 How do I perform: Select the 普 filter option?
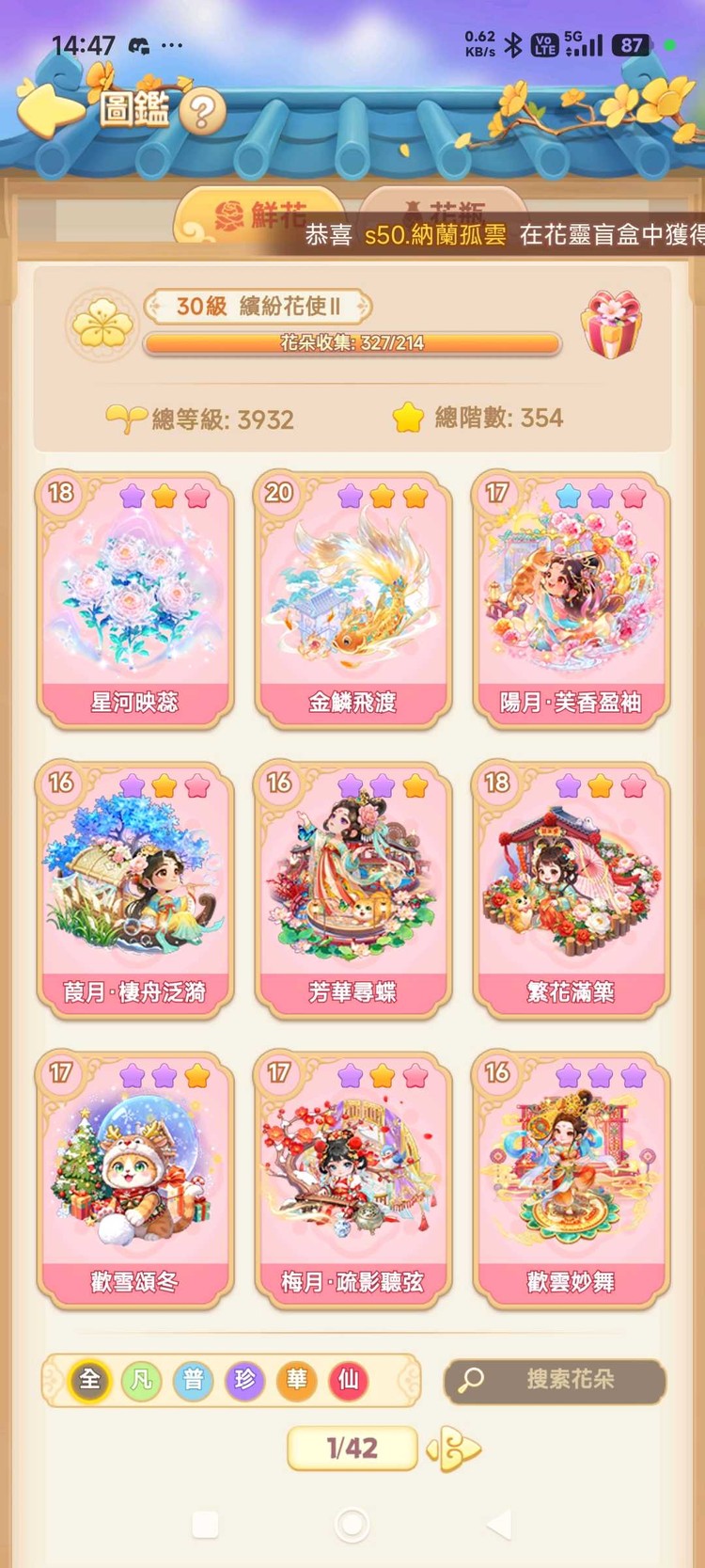pyautogui.click(x=194, y=1381)
